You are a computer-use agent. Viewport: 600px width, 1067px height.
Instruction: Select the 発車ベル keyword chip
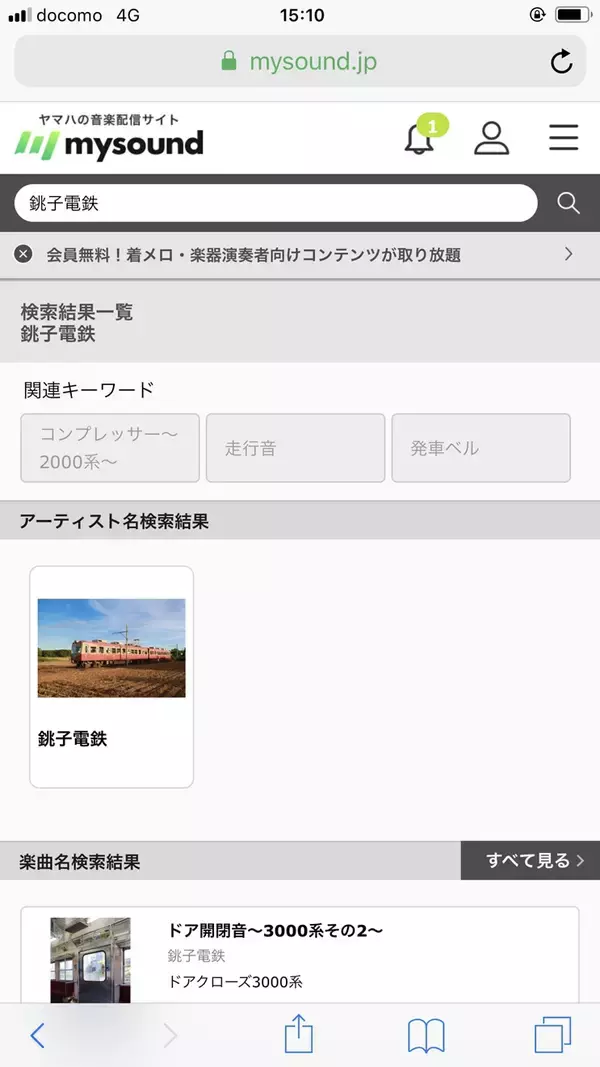pyautogui.click(x=481, y=448)
